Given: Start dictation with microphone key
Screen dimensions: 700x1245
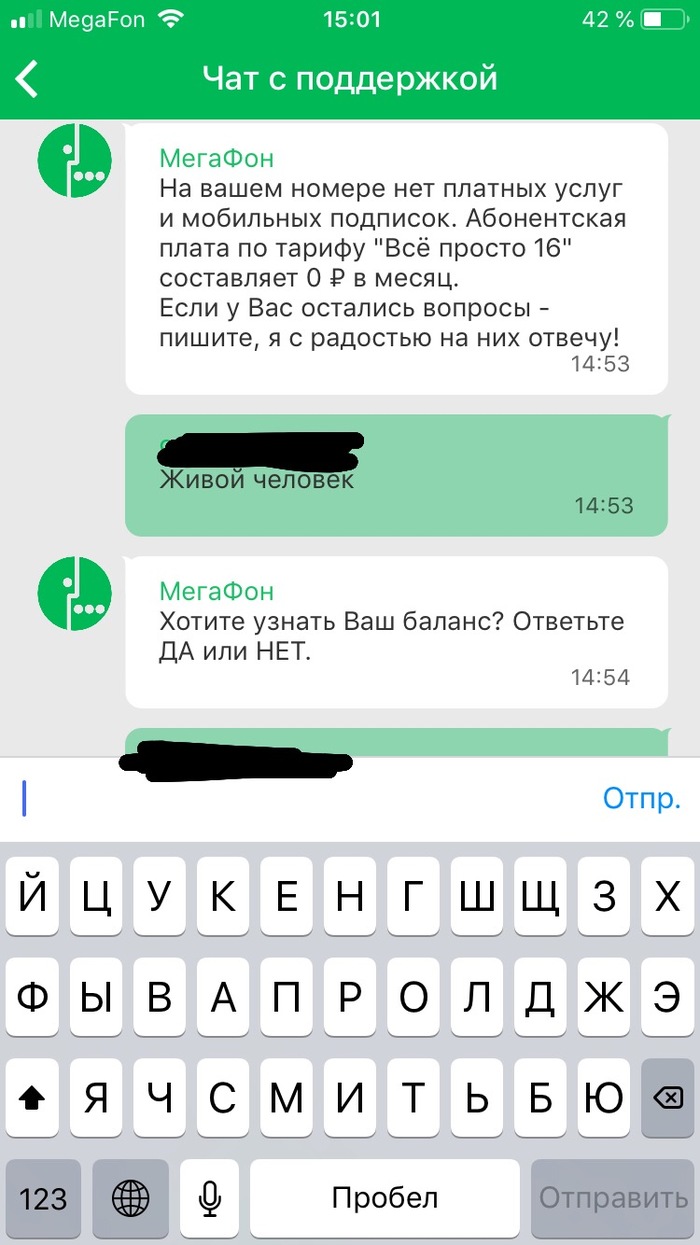Looking at the screenshot, I should pyautogui.click(x=209, y=1198).
